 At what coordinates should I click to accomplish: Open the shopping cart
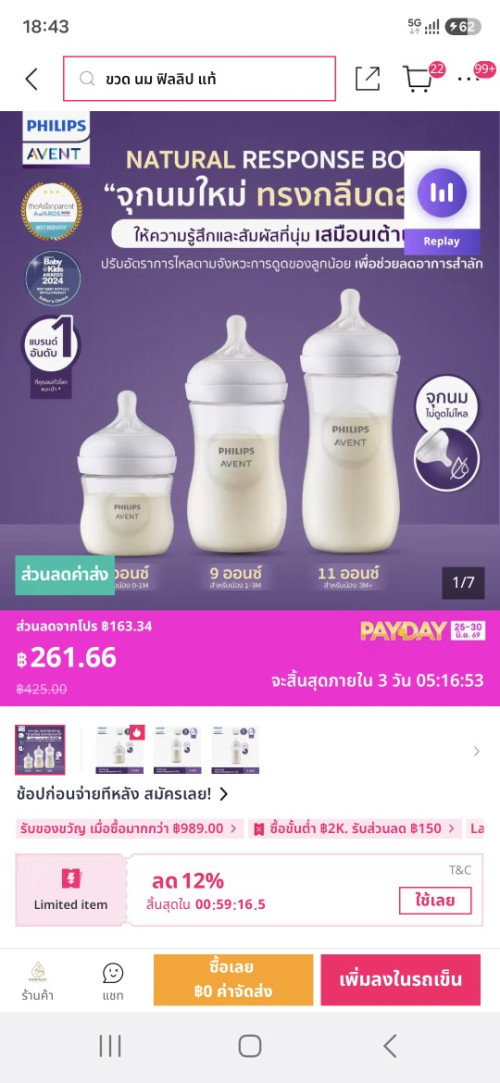[419, 79]
